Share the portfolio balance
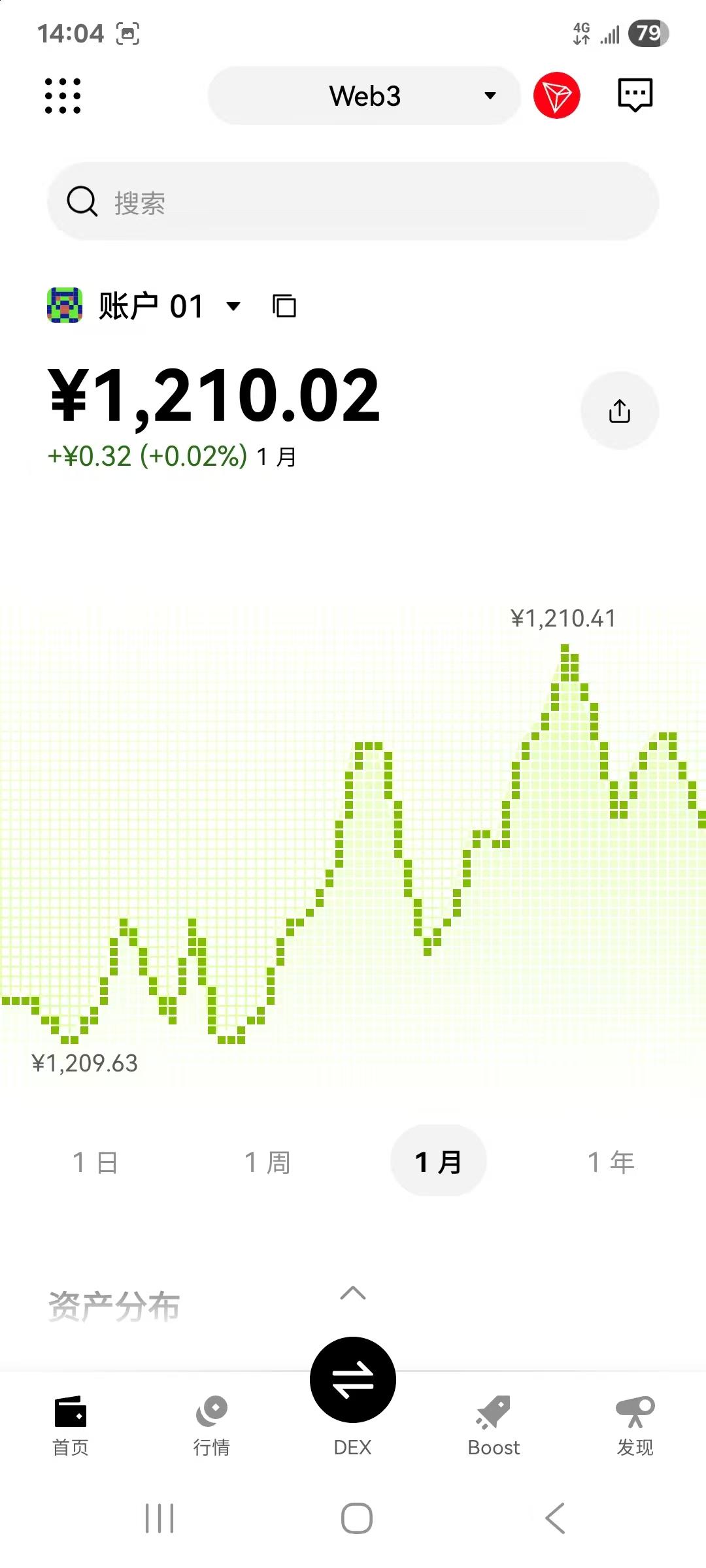This screenshot has height=1568, width=706. pos(619,411)
